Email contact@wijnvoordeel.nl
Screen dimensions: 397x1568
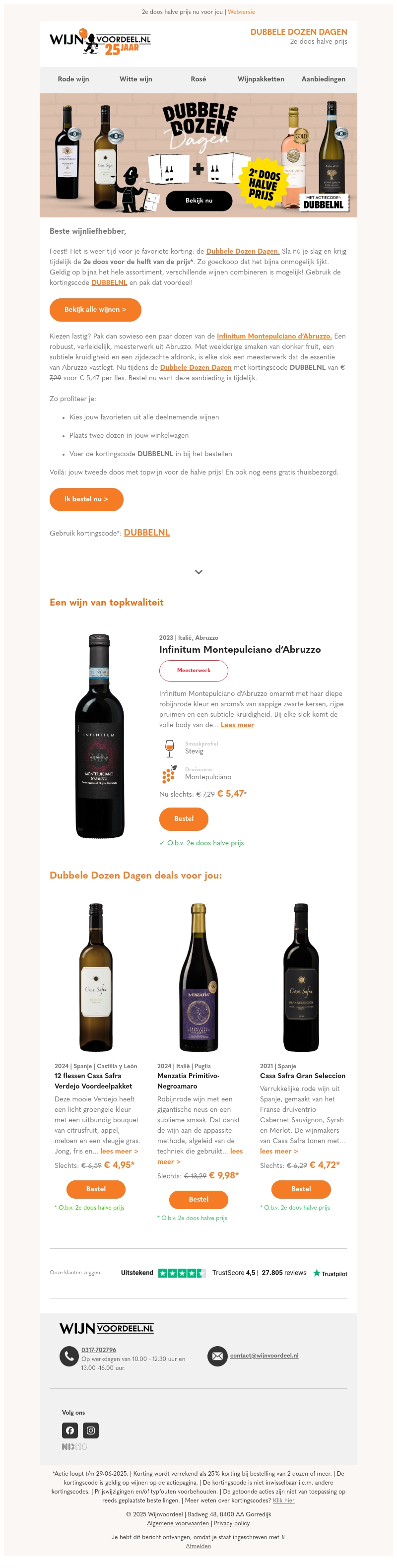tap(264, 1356)
